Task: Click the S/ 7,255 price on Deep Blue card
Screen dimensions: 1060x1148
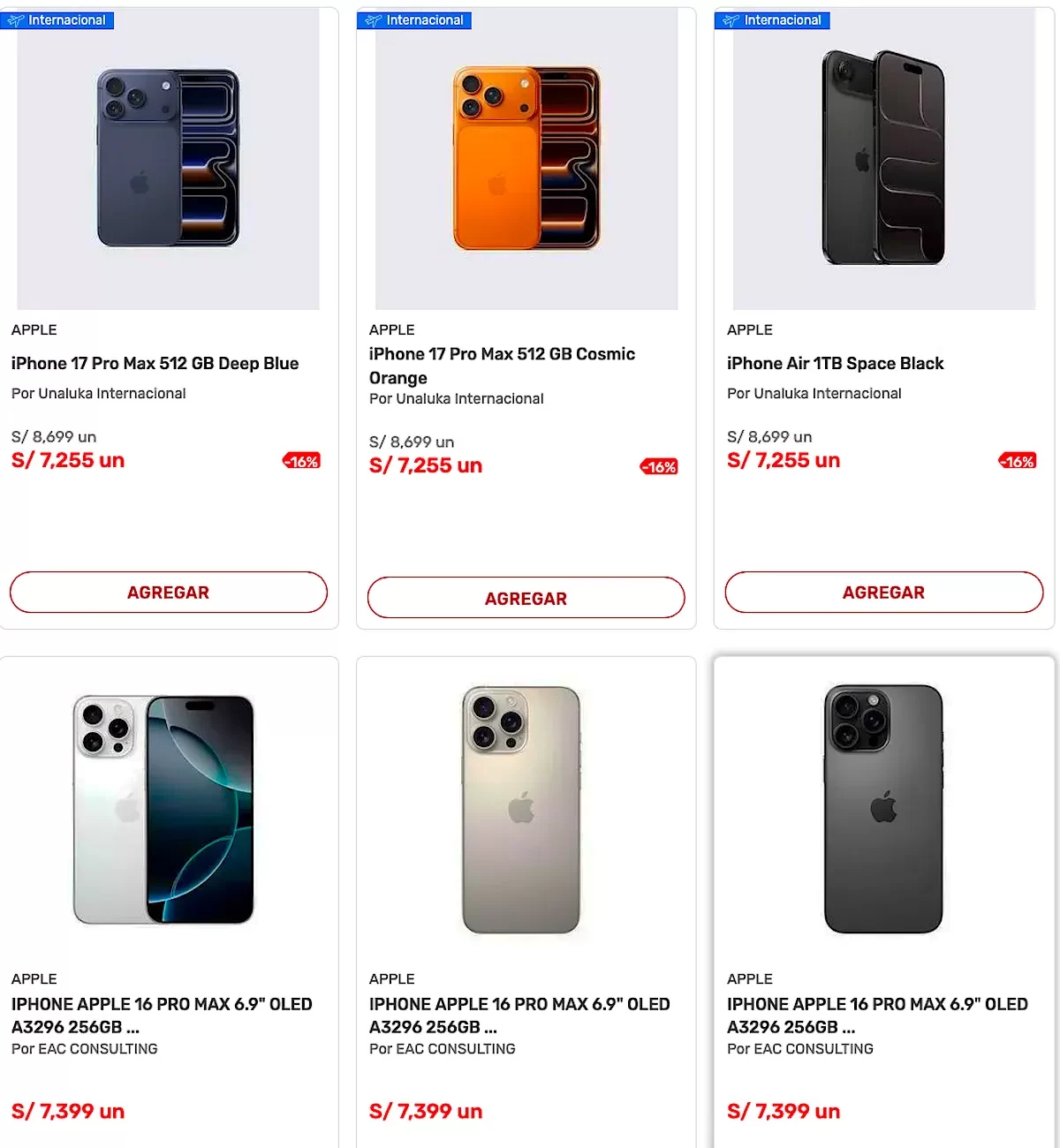Action: click(x=67, y=460)
